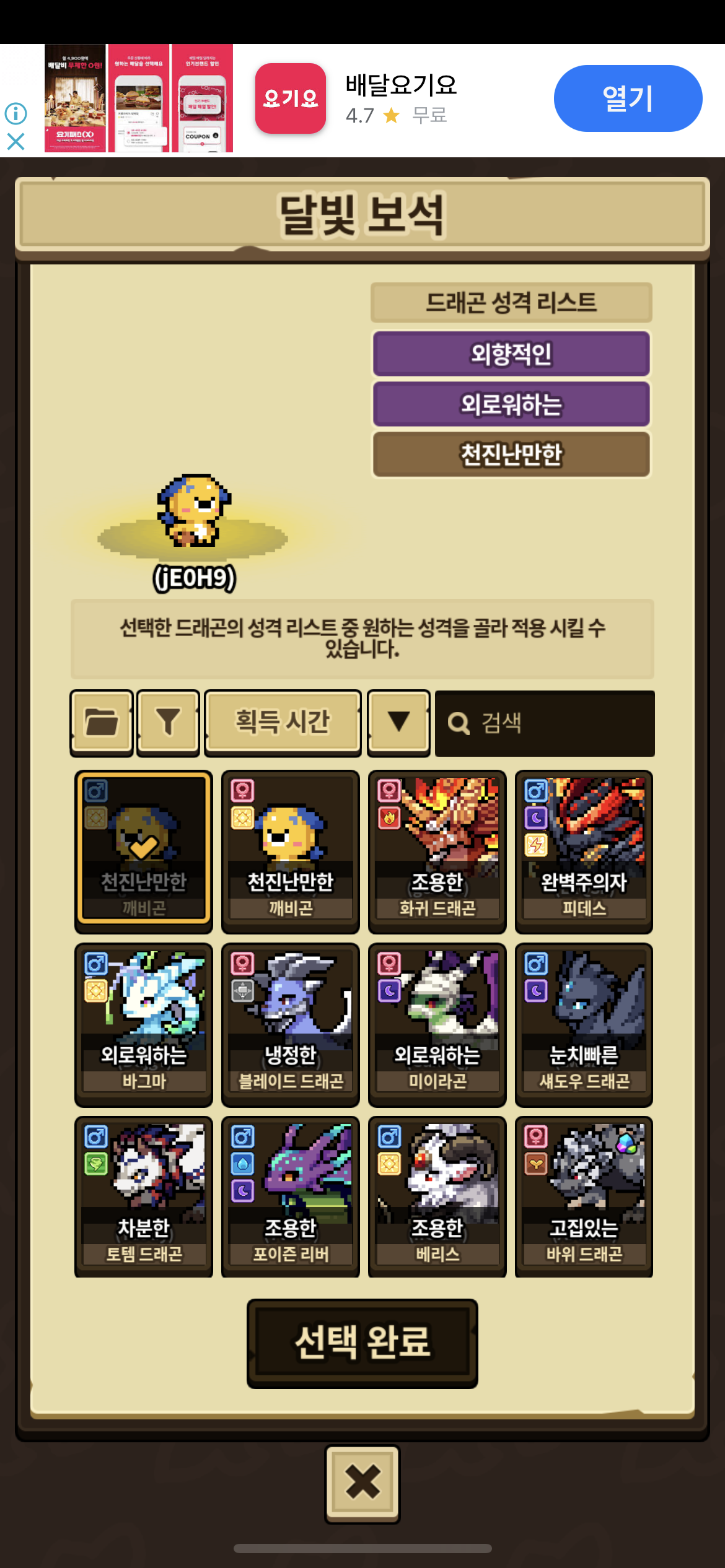Viewport: 725px width, 1568px height.
Task: Choose the 외로워하는 바그마 dragon
Action: point(143,1024)
